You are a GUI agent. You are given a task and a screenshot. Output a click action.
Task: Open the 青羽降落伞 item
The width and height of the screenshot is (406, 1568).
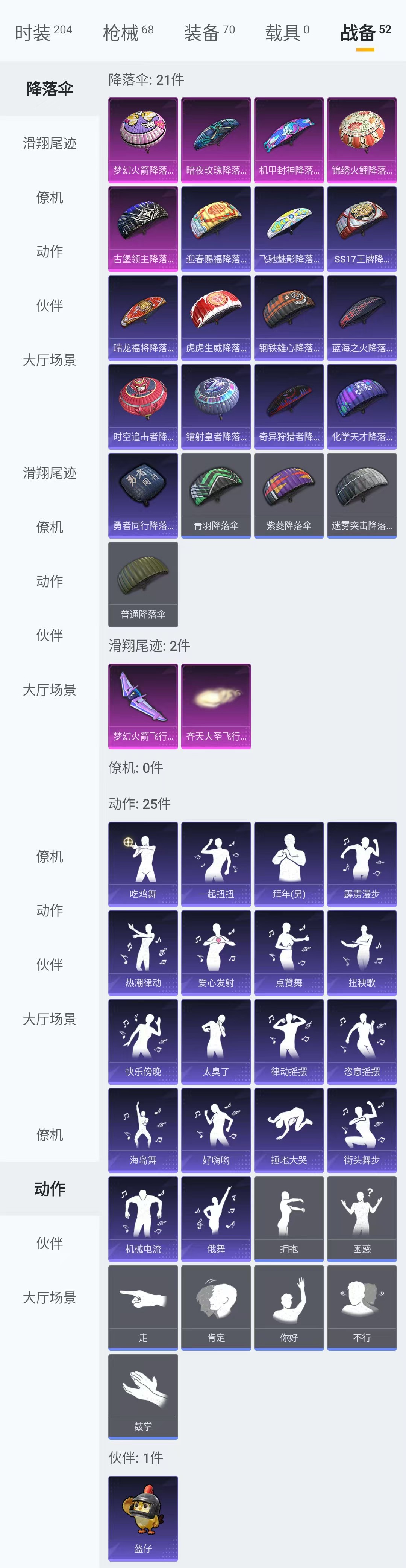coord(216,495)
